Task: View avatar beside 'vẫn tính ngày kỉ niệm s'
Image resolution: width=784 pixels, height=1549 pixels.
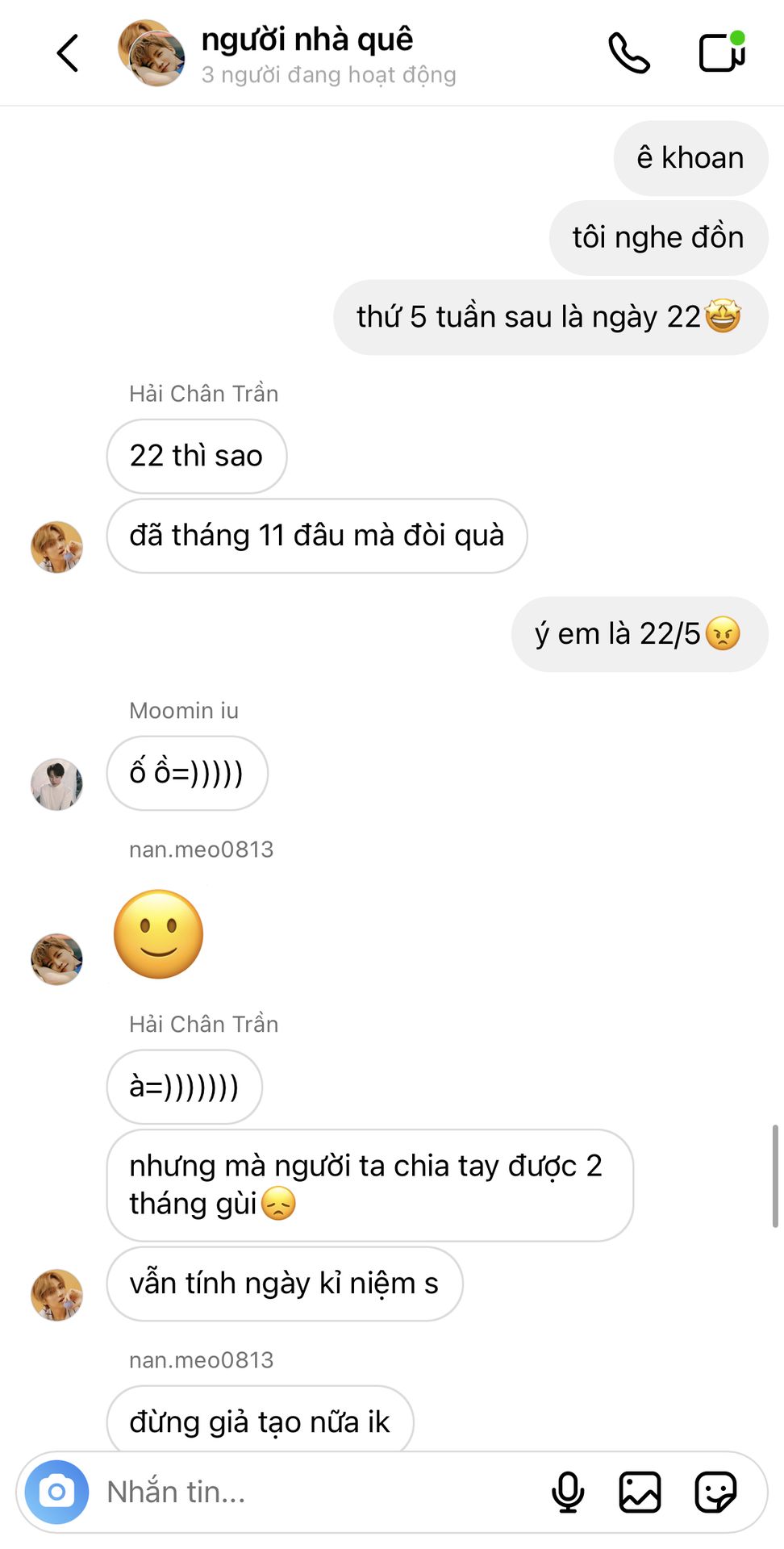Action: click(x=56, y=1295)
